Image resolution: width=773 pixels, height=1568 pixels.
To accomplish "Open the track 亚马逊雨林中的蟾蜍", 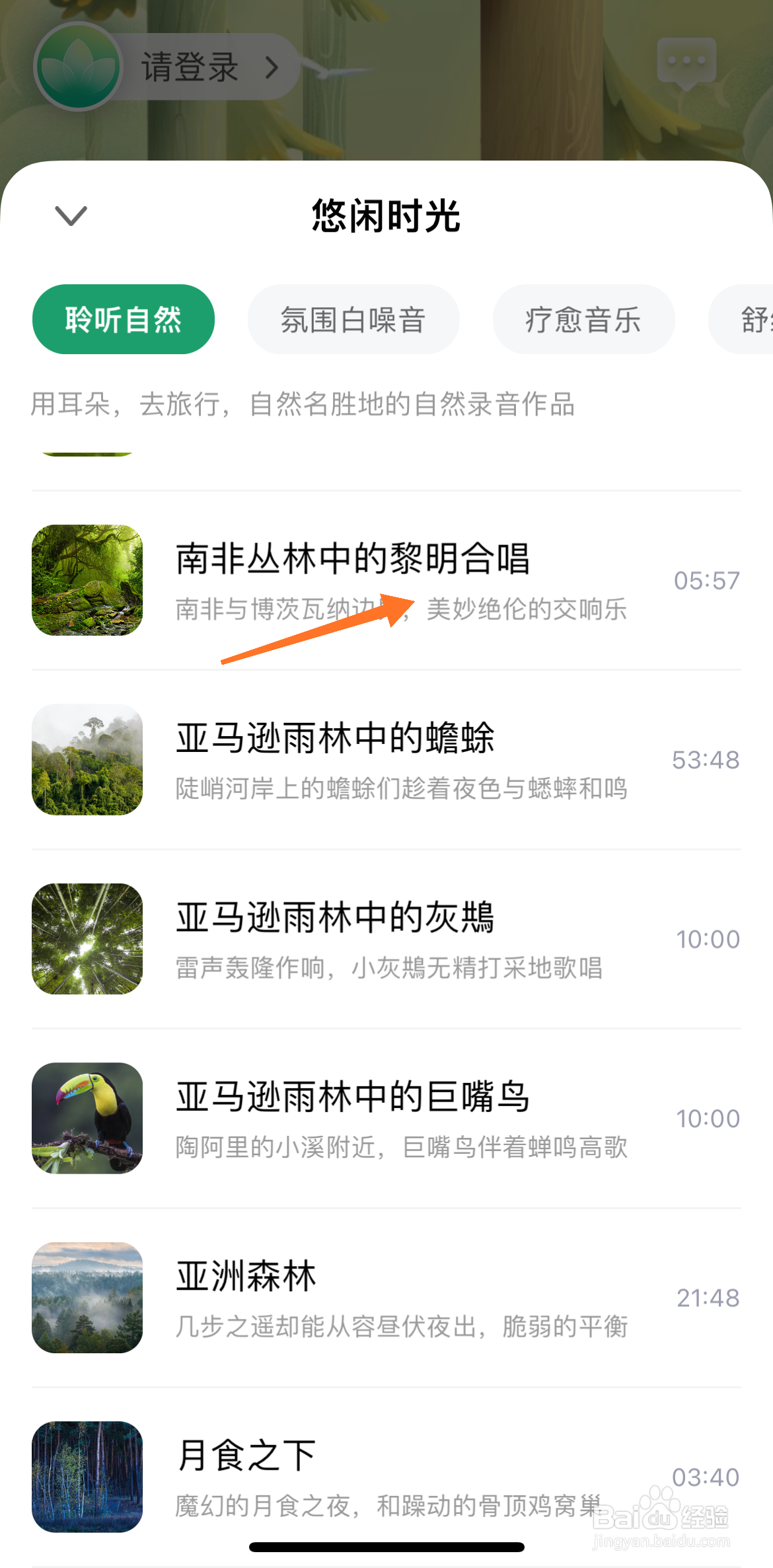I will coord(337,739).
